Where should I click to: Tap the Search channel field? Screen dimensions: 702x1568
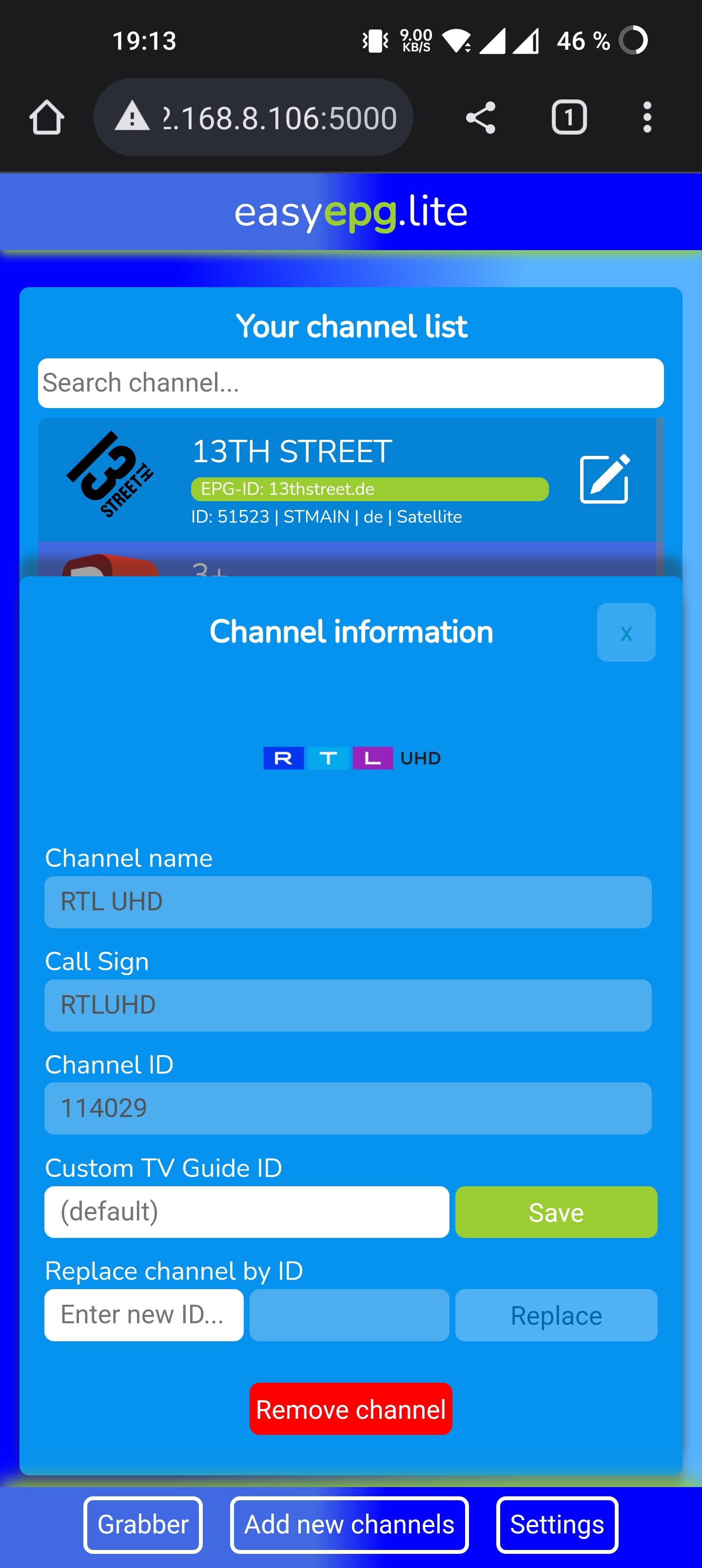pyautogui.click(x=351, y=383)
